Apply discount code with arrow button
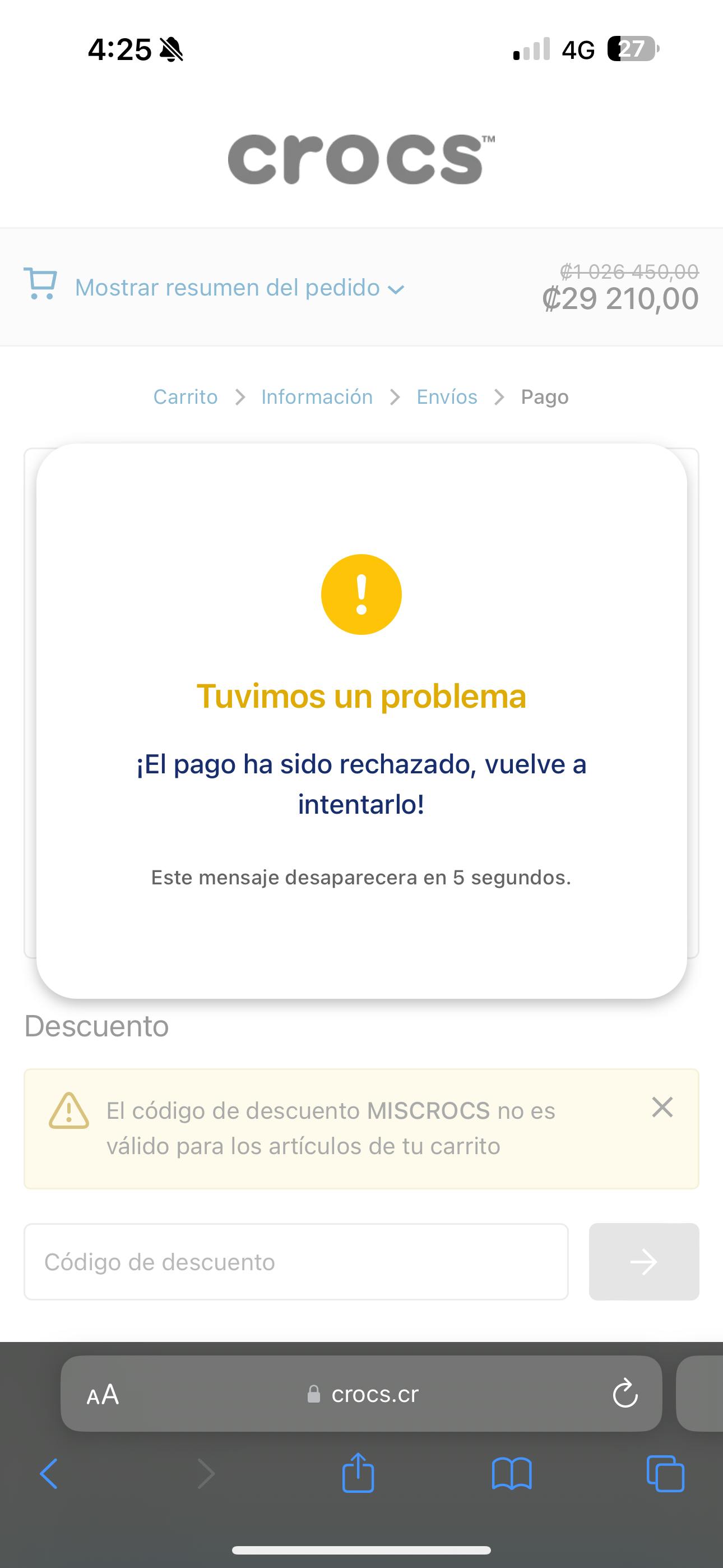This screenshot has height=1568, width=723. point(643,1262)
